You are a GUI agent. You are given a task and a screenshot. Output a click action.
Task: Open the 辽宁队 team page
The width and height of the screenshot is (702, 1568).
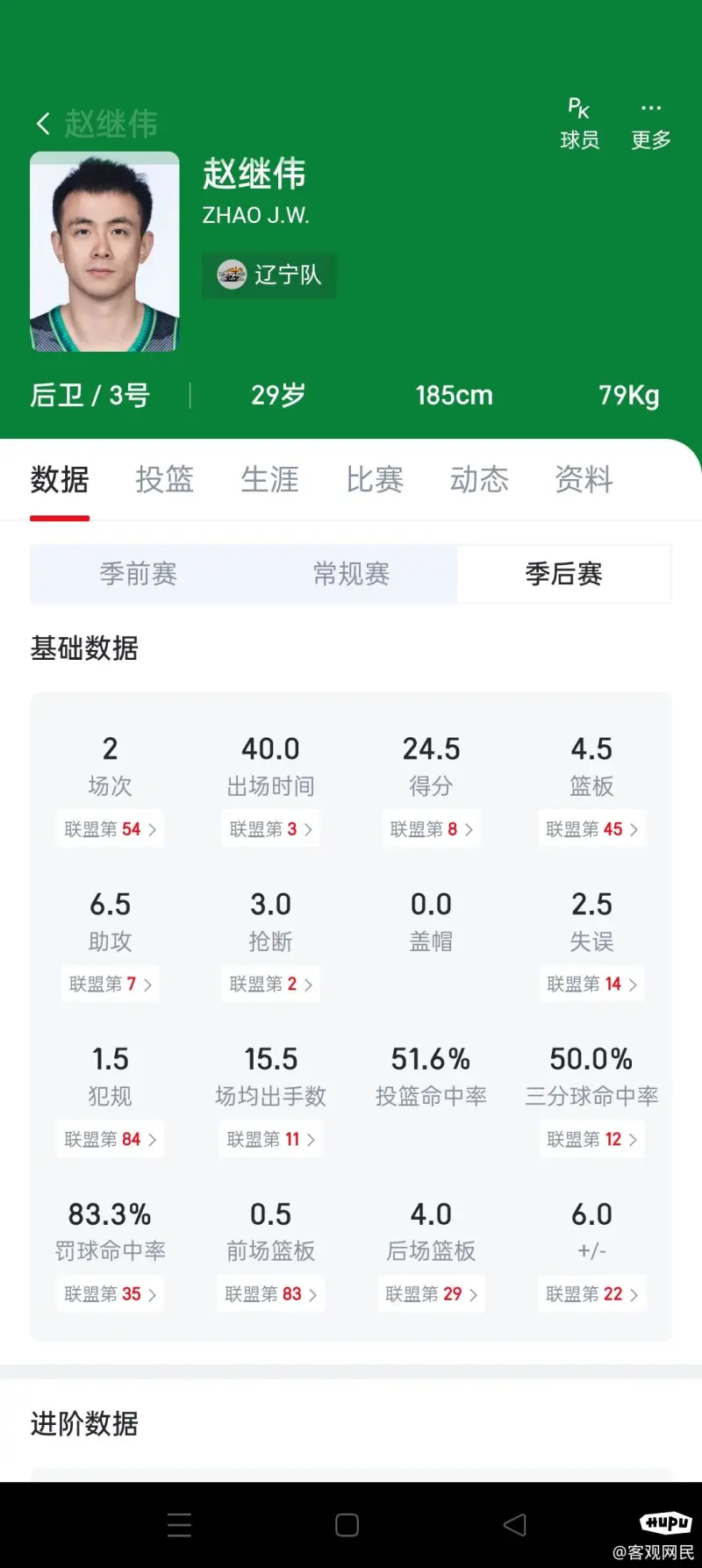269,276
